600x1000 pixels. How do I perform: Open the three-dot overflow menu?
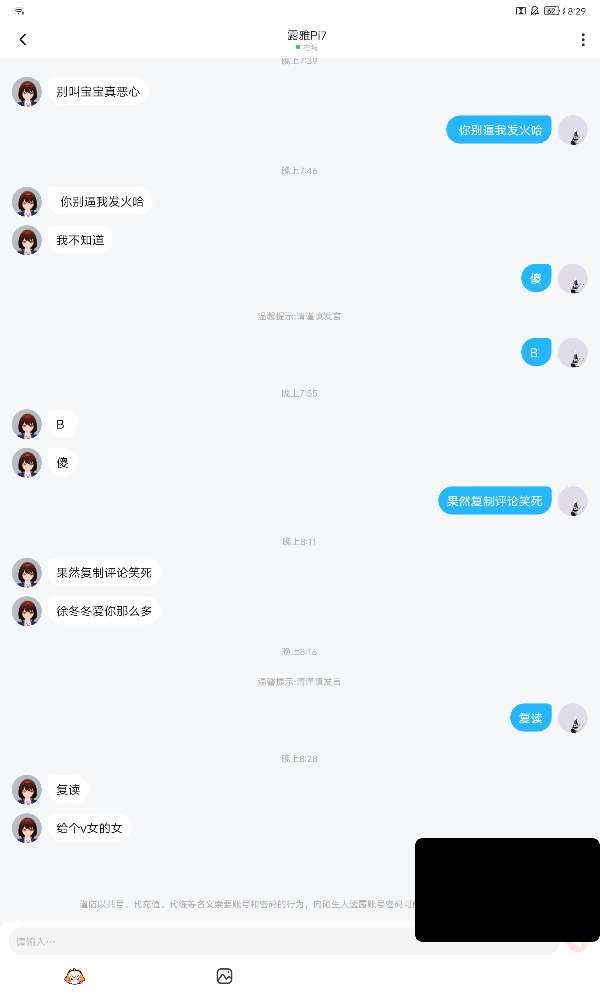[583, 40]
